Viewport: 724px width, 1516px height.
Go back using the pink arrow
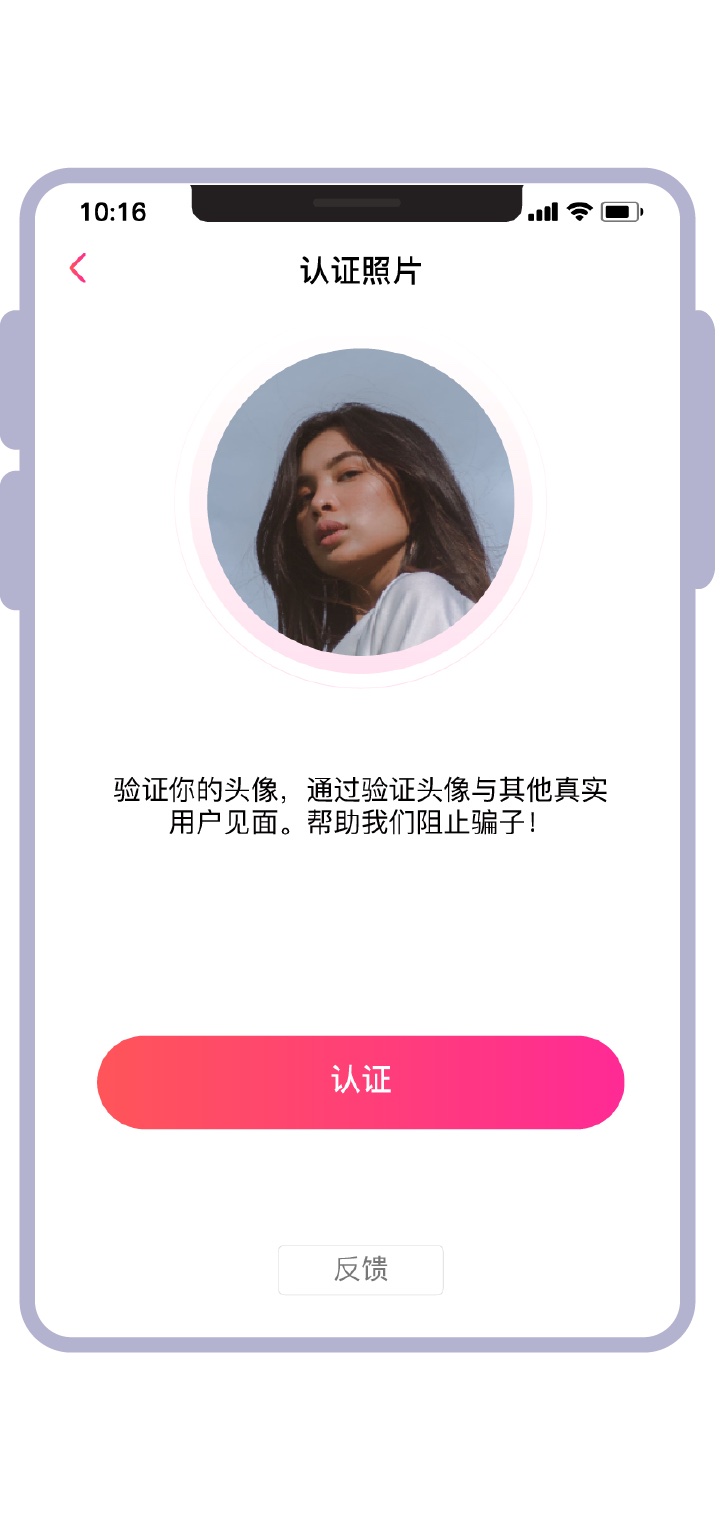pyautogui.click(x=78, y=268)
